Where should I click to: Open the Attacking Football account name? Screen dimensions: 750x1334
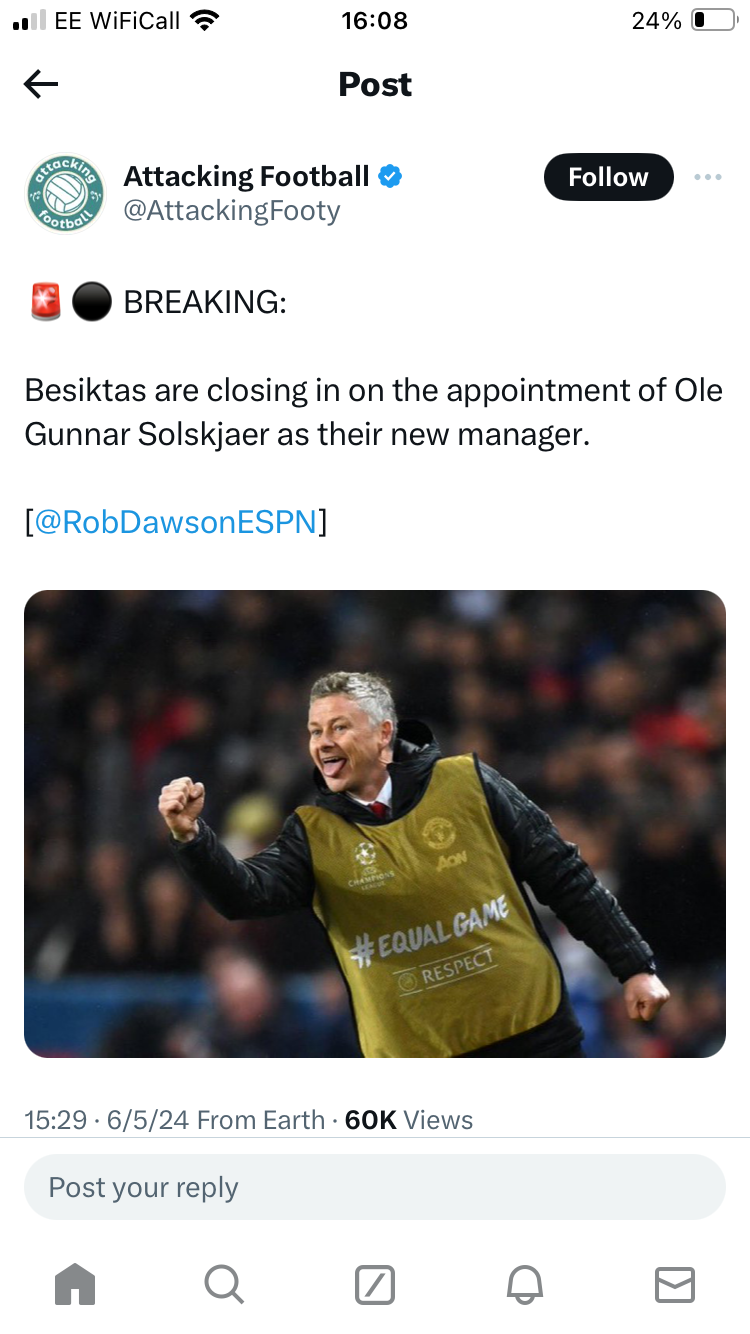(x=246, y=177)
